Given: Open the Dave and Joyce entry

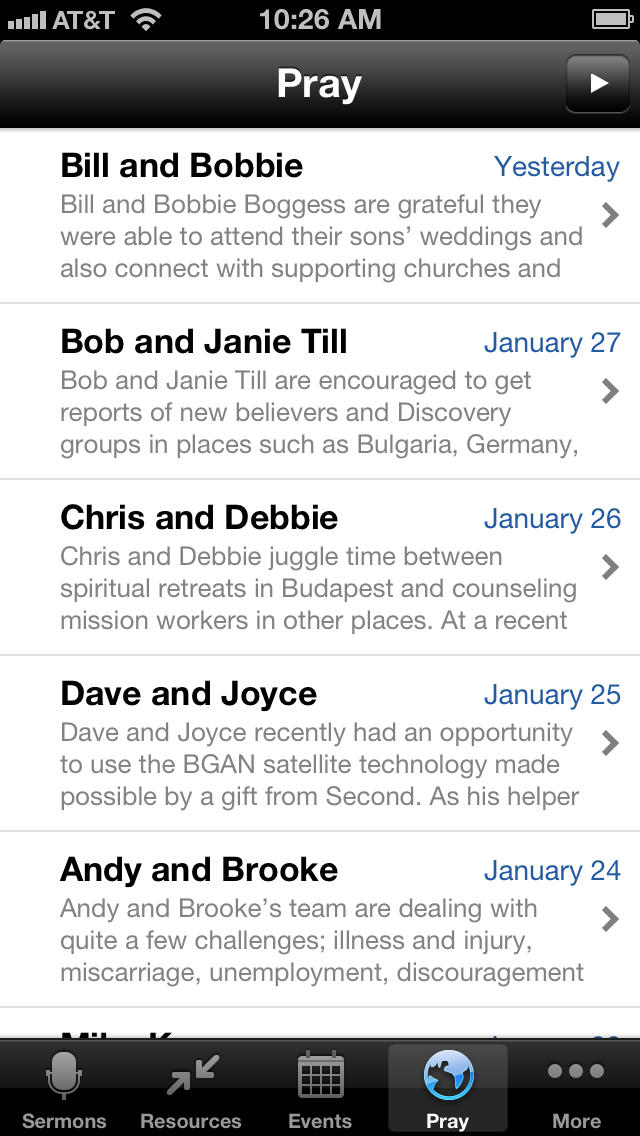Looking at the screenshot, I should (x=320, y=743).
